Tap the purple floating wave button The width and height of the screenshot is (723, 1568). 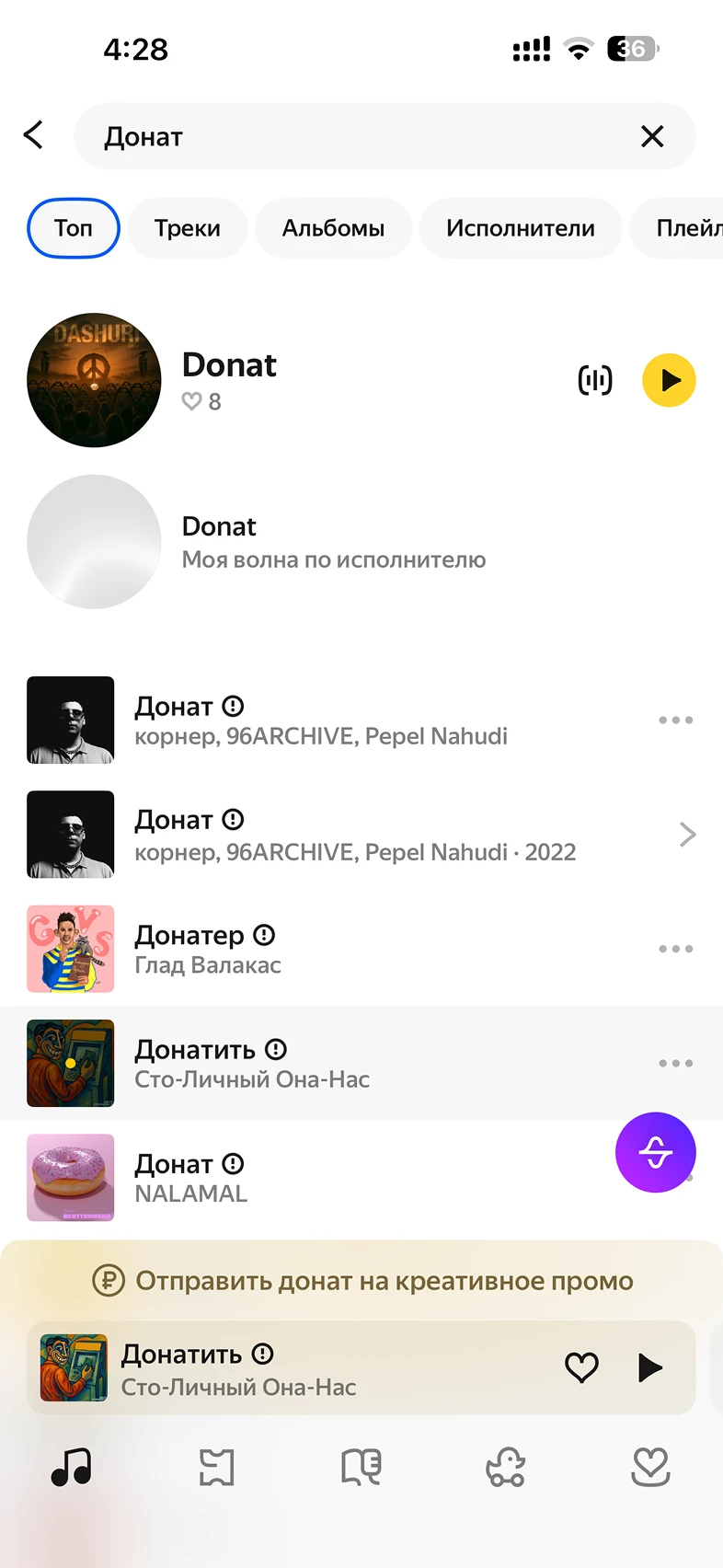pos(656,1152)
